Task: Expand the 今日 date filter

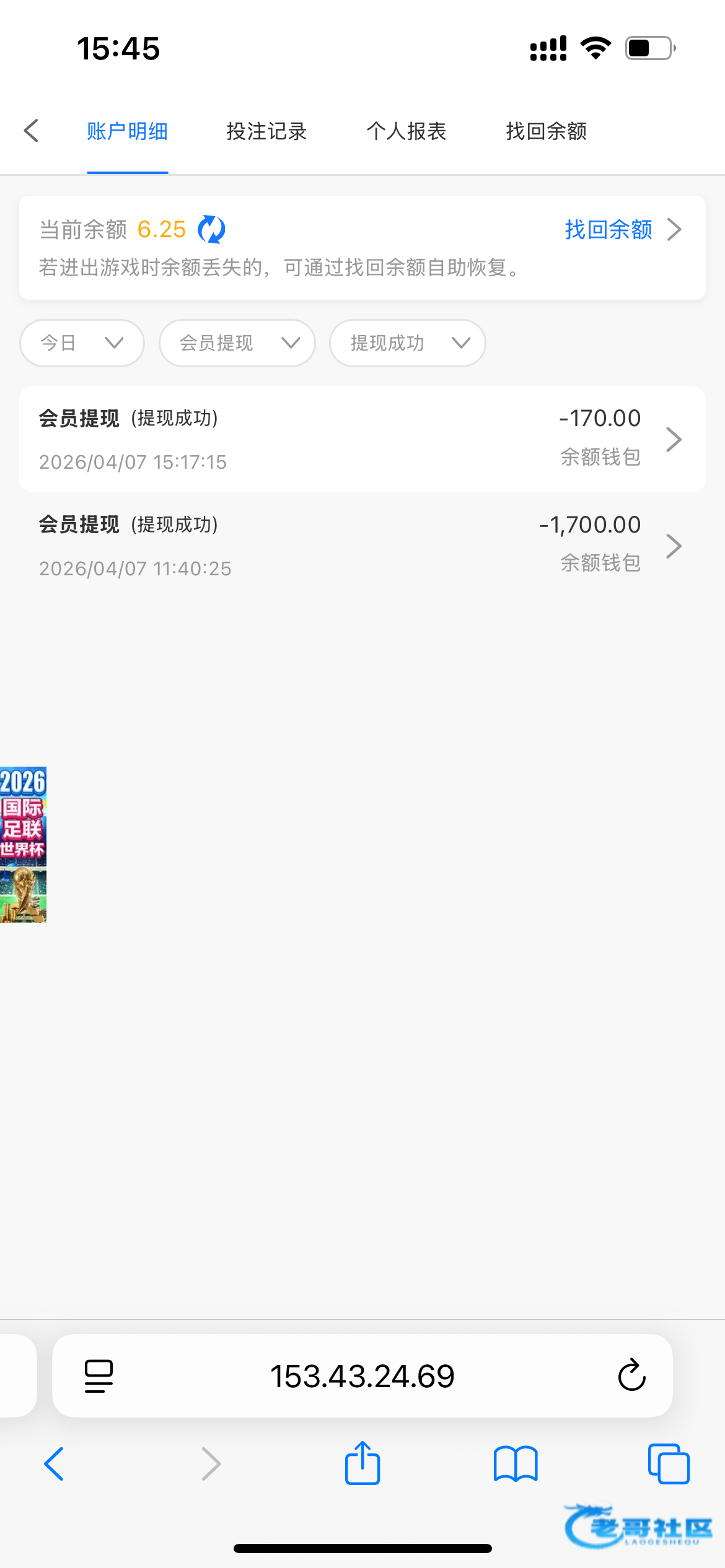Action: (x=82, y=343)
